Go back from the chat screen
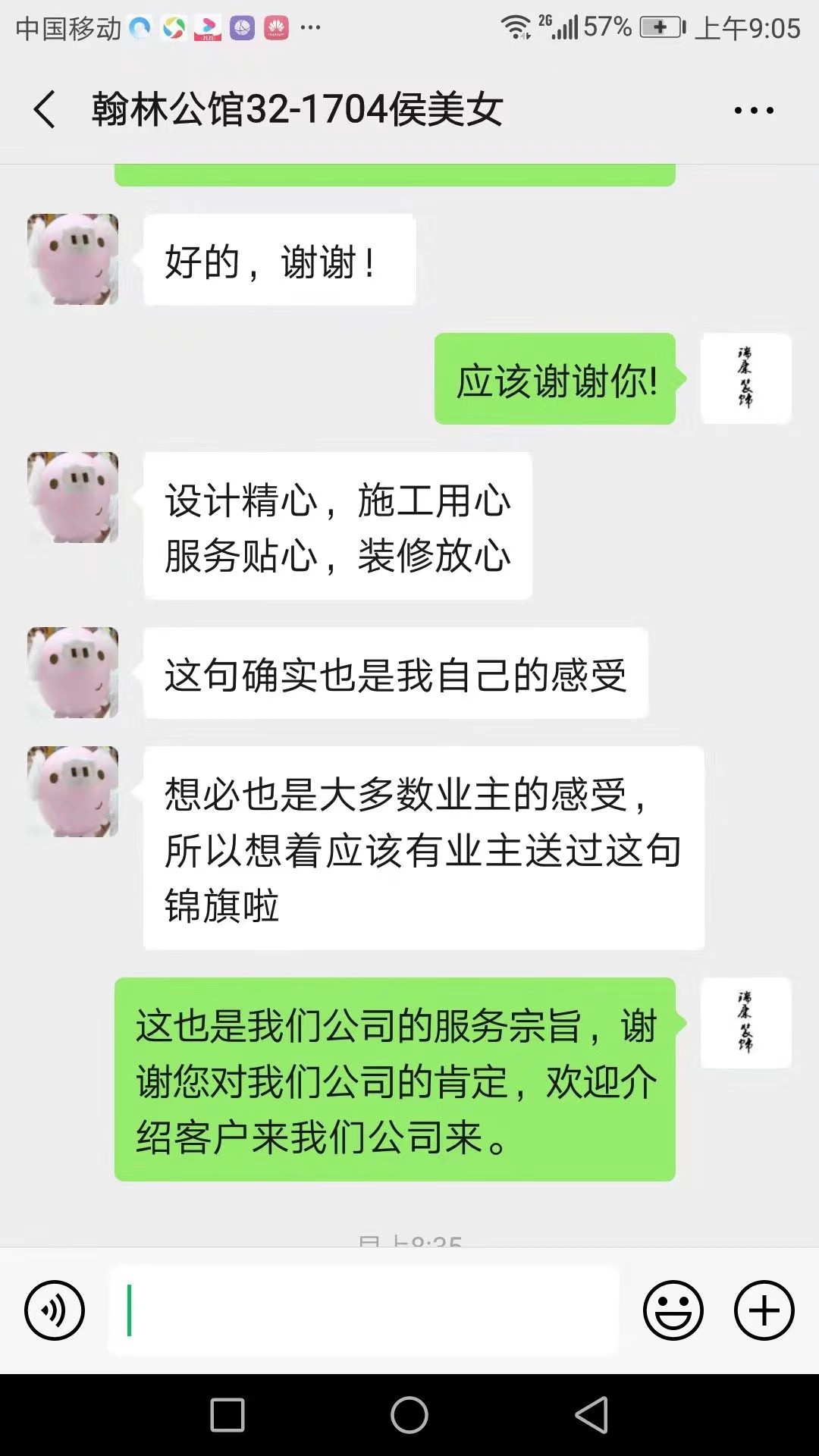819x1456 pixels. (45, 109)
